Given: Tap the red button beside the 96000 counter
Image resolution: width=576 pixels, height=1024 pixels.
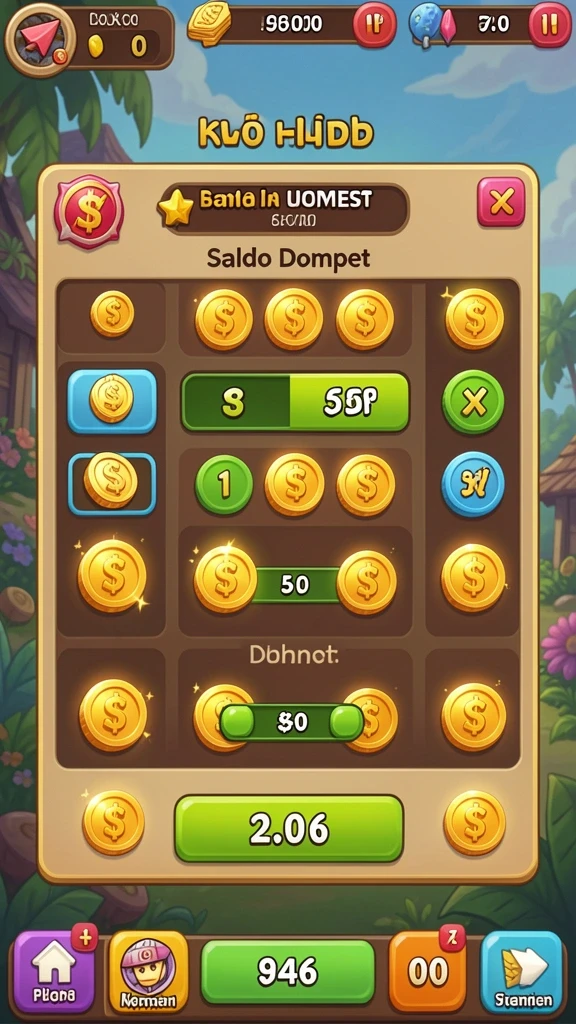Looking at the screenshot, I should [374, 25].
